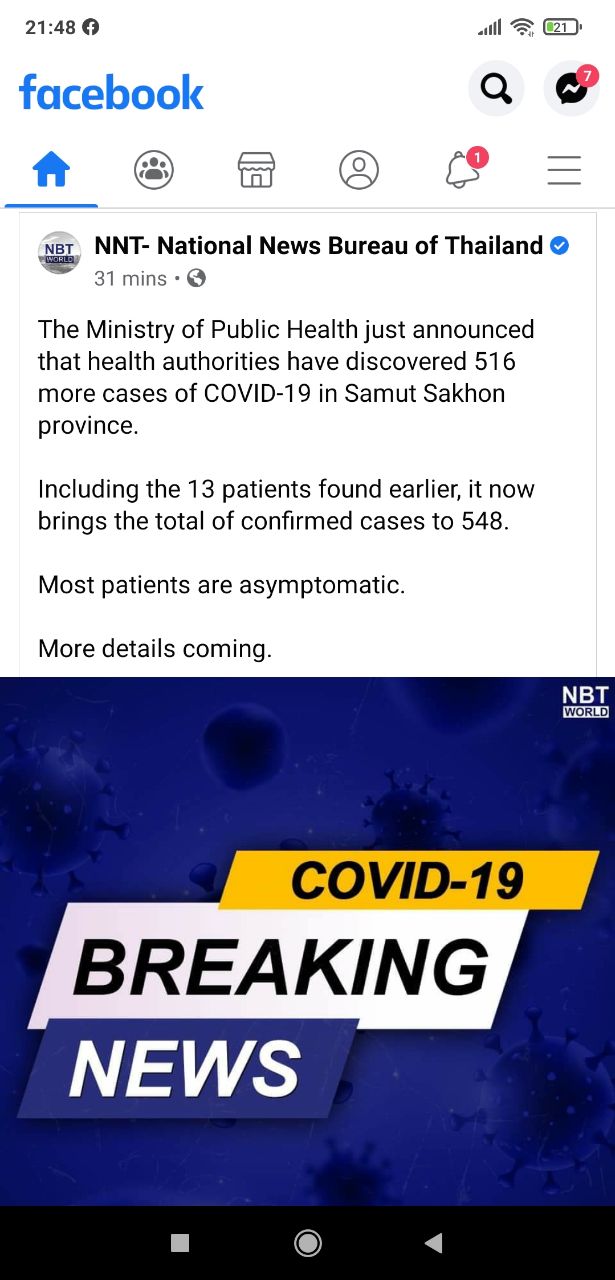This screenshot has width=615, height=1280.
Task: Tap the NBT World profile picture
Action: (x=59, y=253)
